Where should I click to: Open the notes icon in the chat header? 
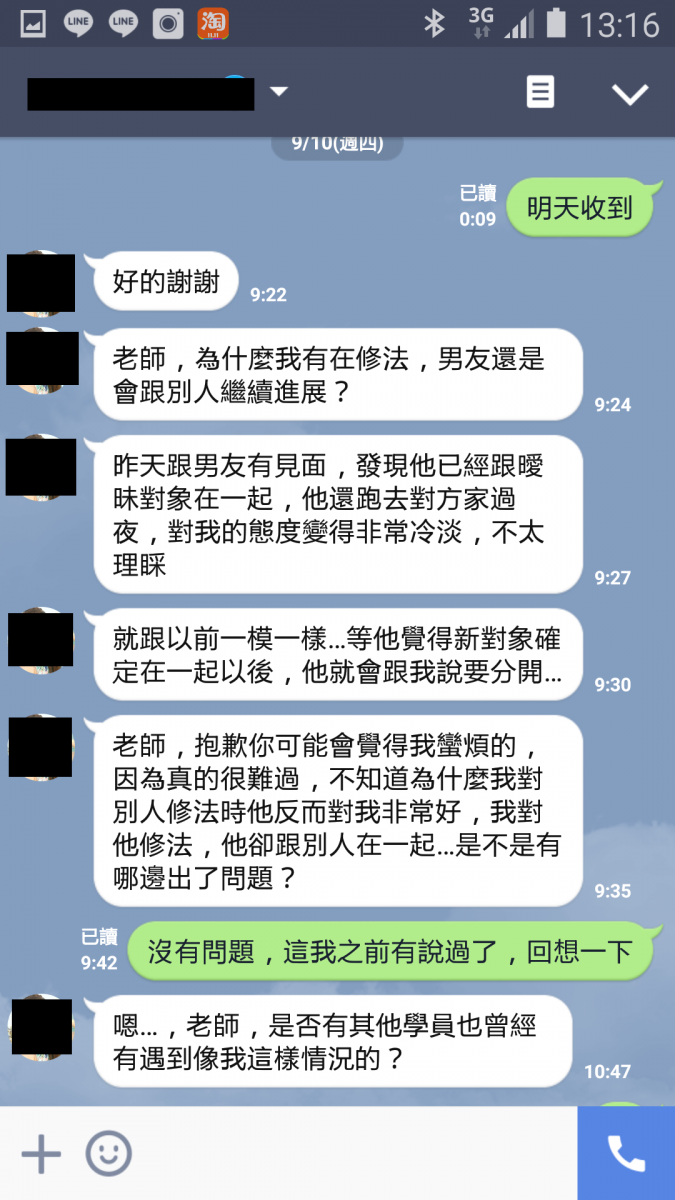(540, 92)
